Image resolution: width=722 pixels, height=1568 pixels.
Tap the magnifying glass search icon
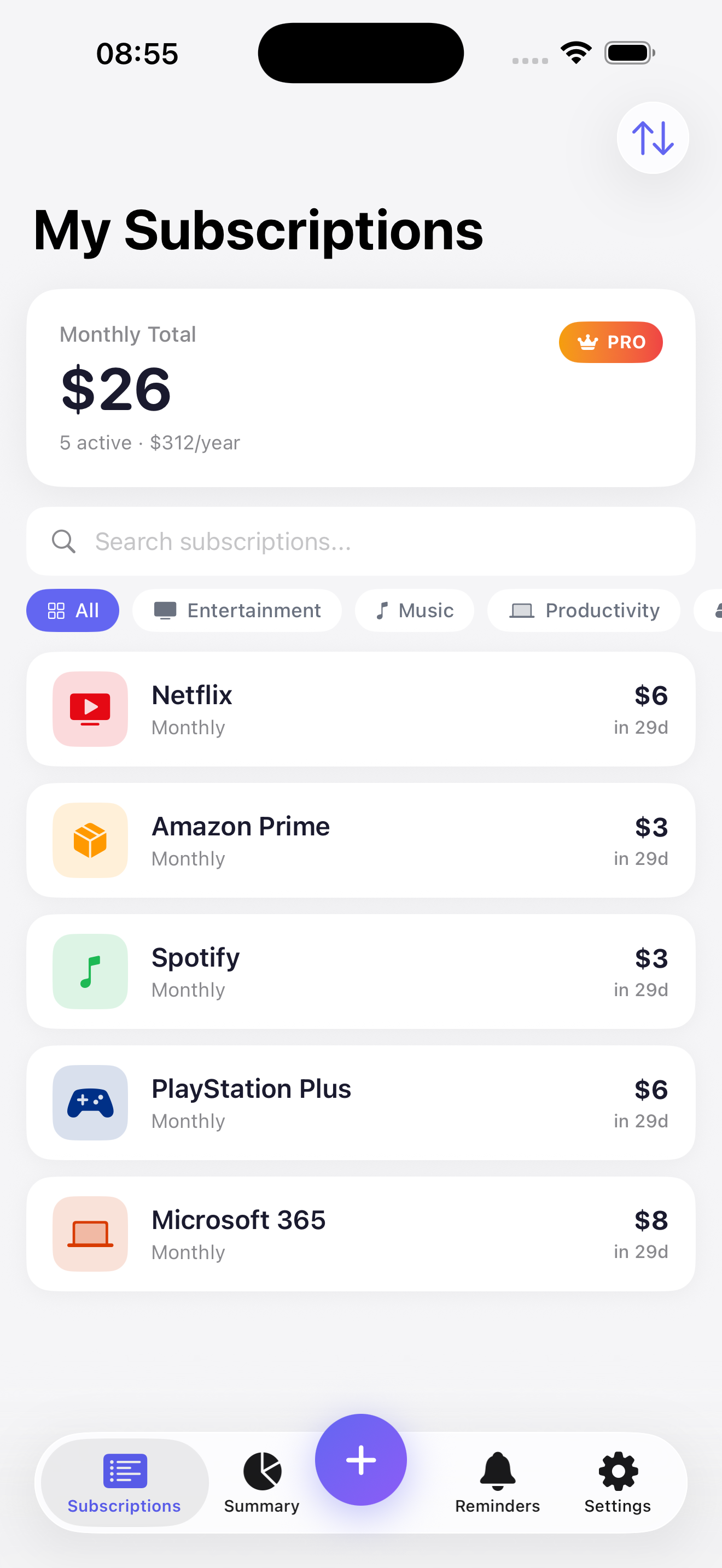(64, 541)
